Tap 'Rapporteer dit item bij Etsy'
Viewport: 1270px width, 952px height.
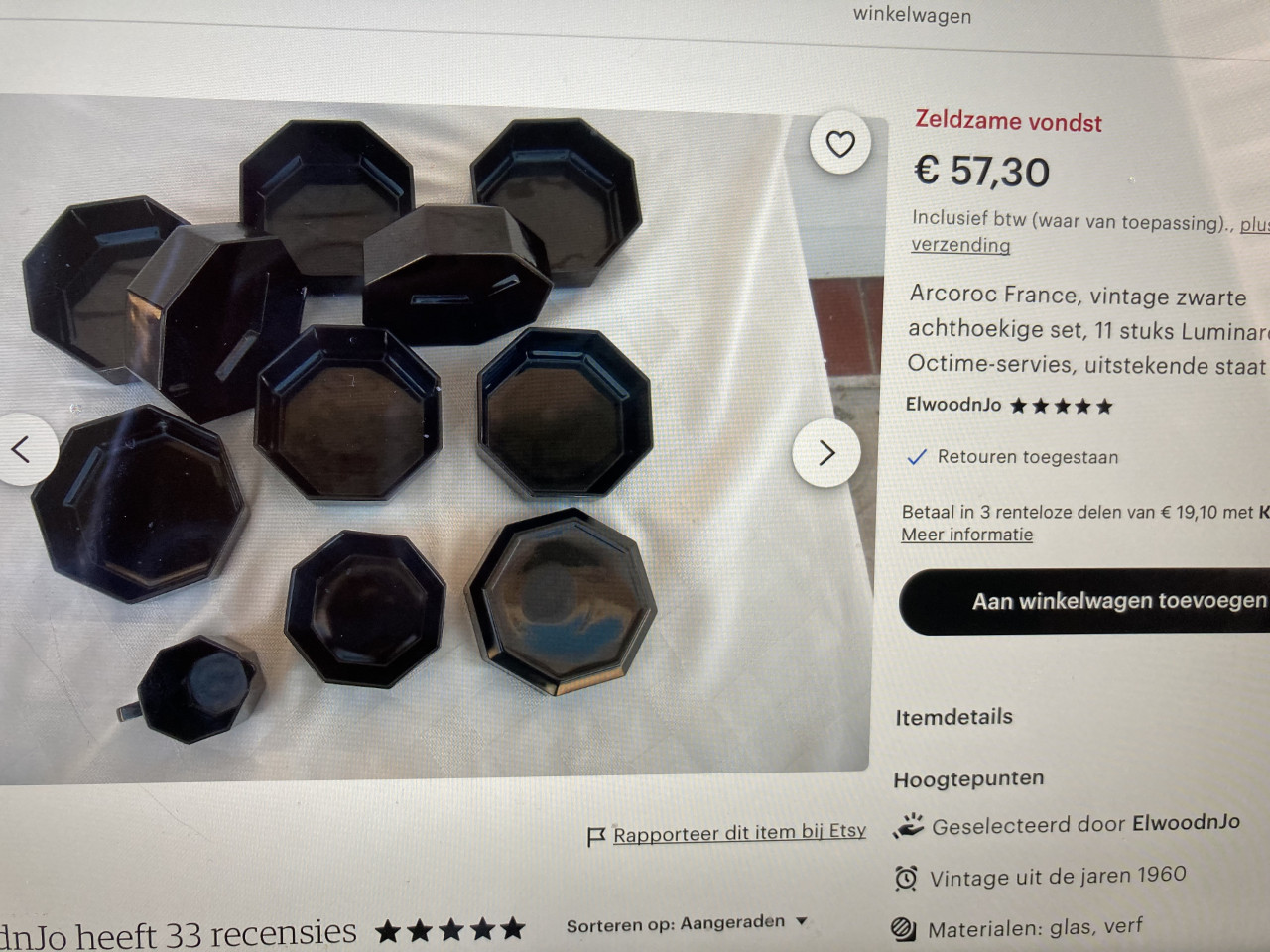738,833
